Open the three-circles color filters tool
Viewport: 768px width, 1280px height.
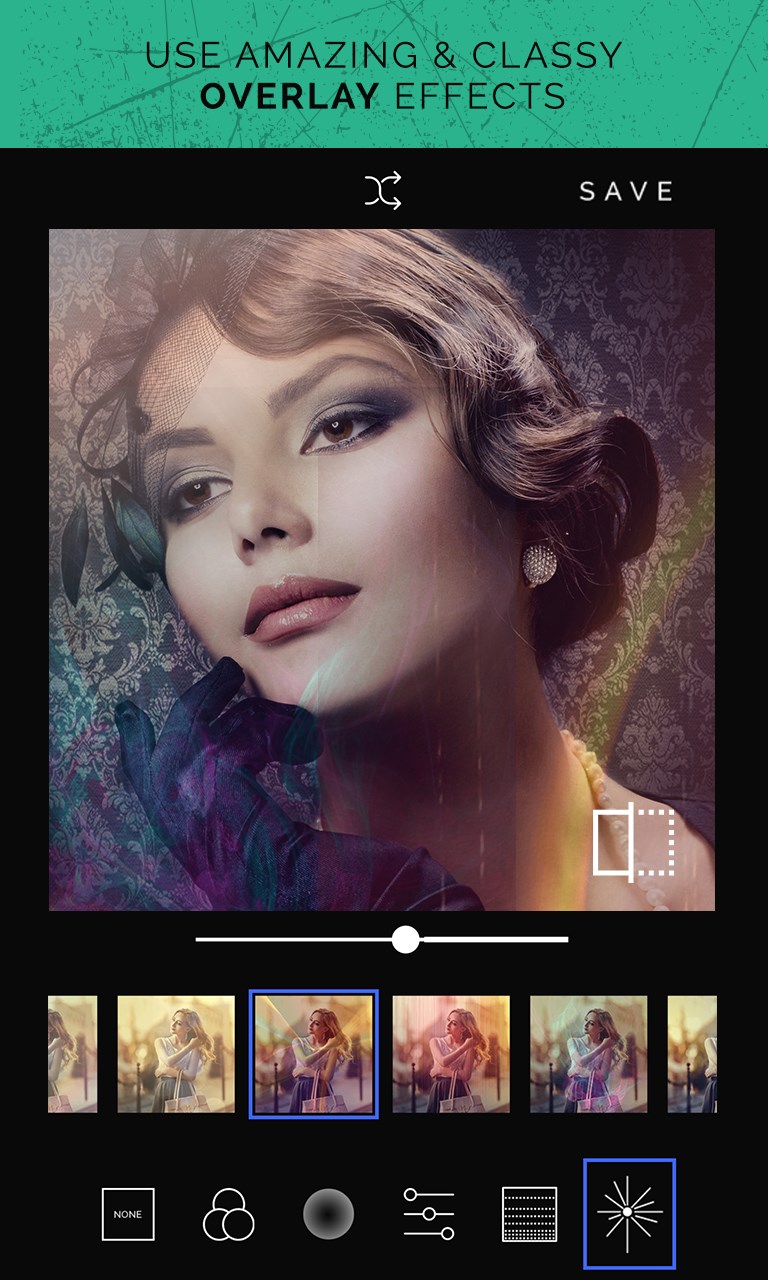(x=228, y=1214)
